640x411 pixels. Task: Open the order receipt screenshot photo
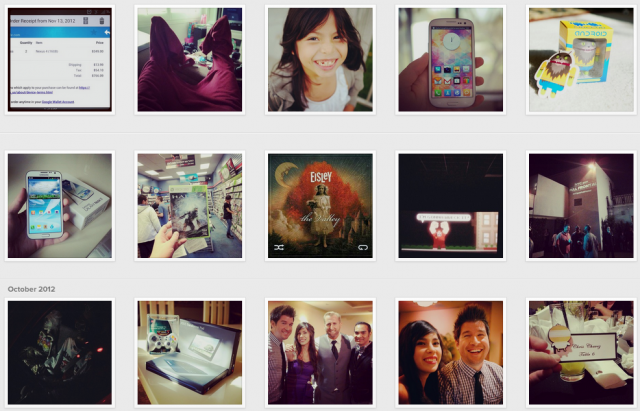[x=58, y=58]
